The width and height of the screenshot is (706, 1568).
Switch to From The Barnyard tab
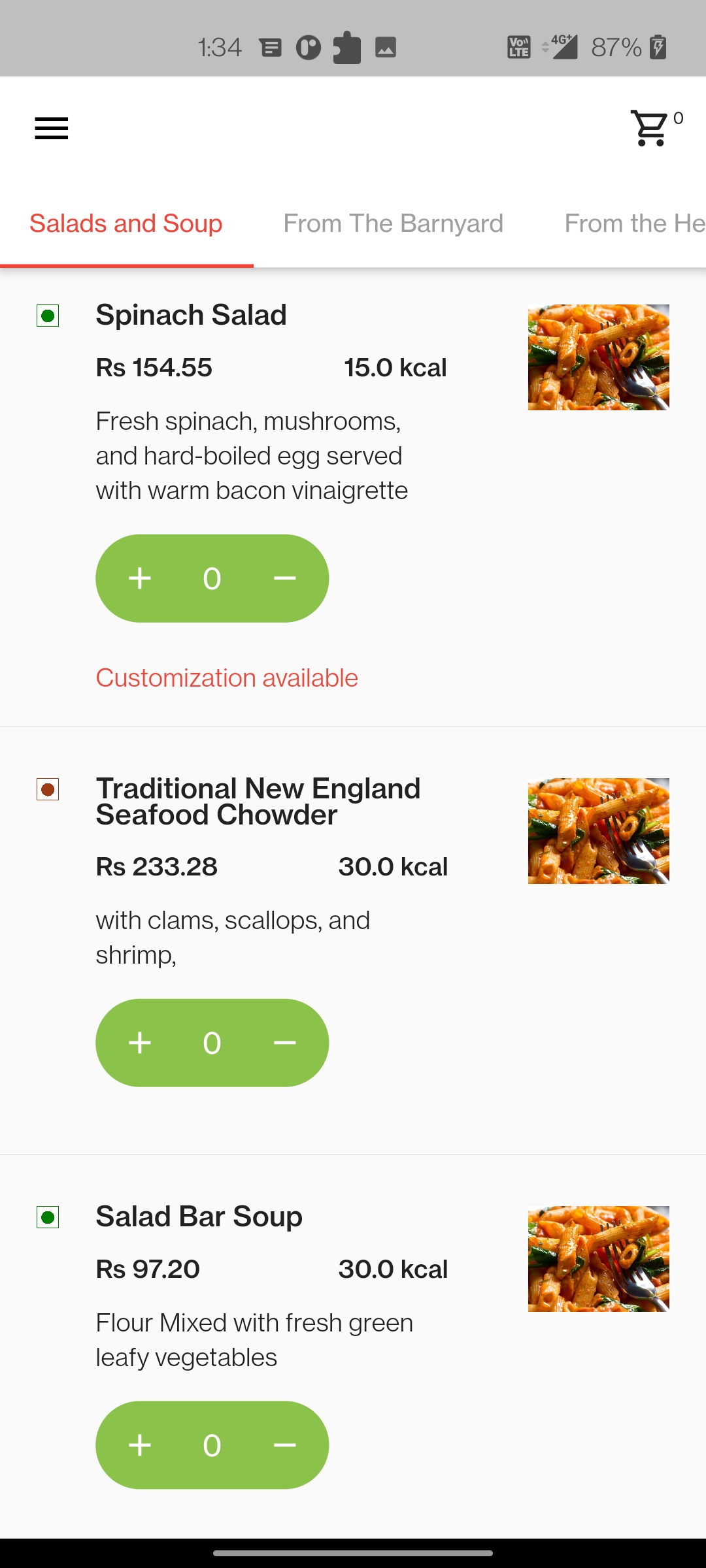click(x=394, y=223)
